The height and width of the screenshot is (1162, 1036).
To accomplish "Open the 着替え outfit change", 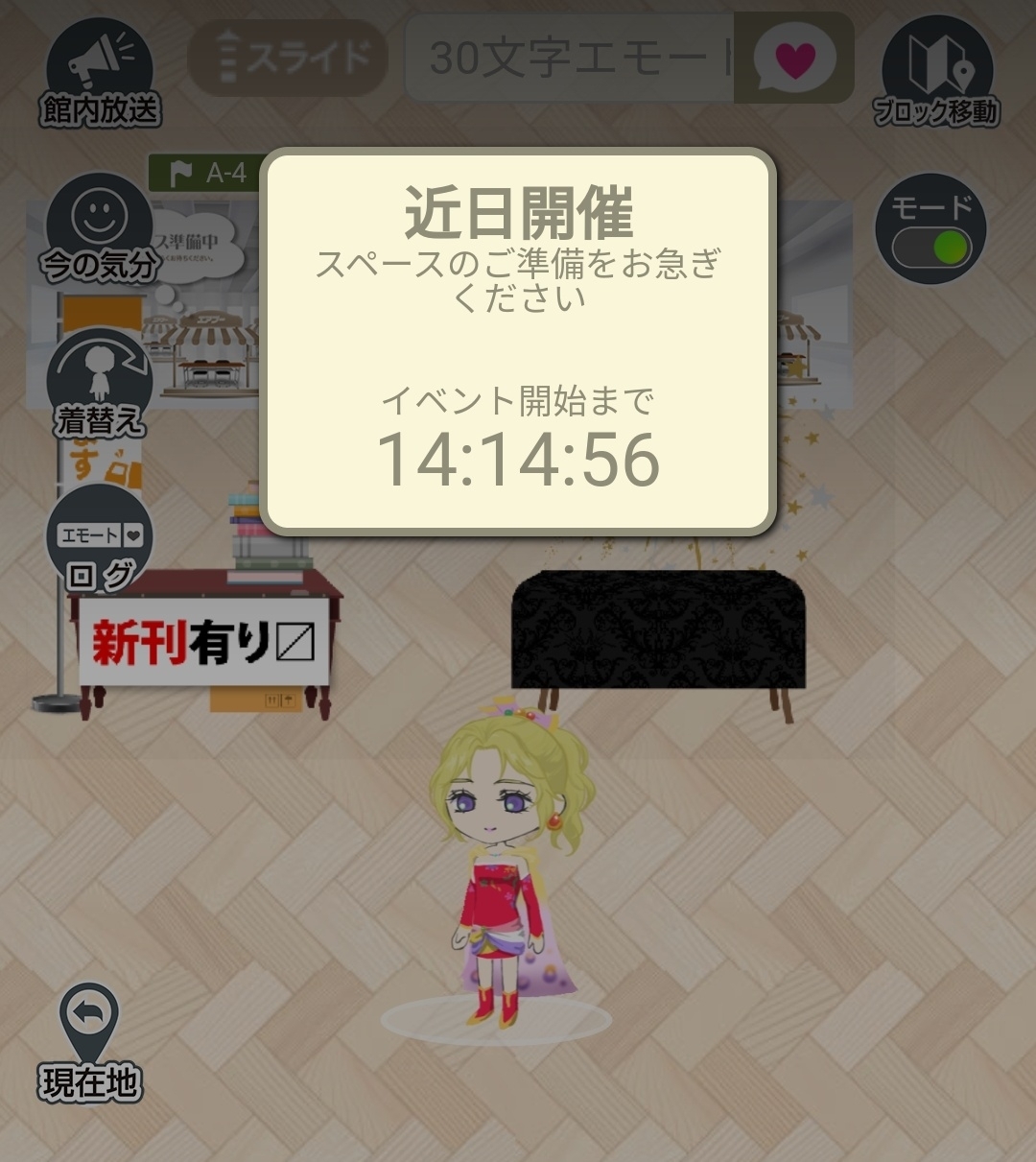I will [99, 386].
